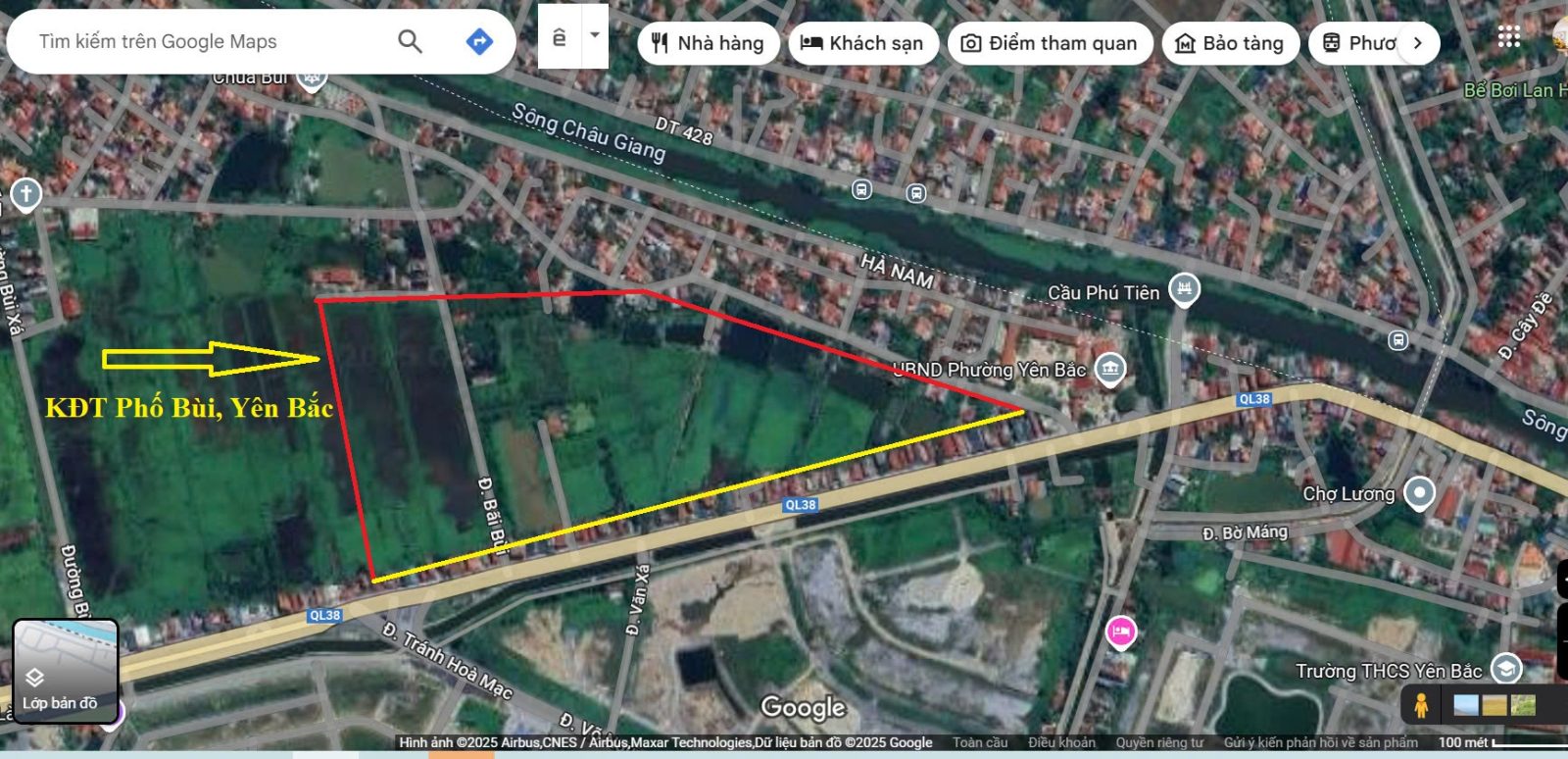The image size is (1568, 759).
Task: Choose the Bảo tàng chip
Action: (1230, 43)
